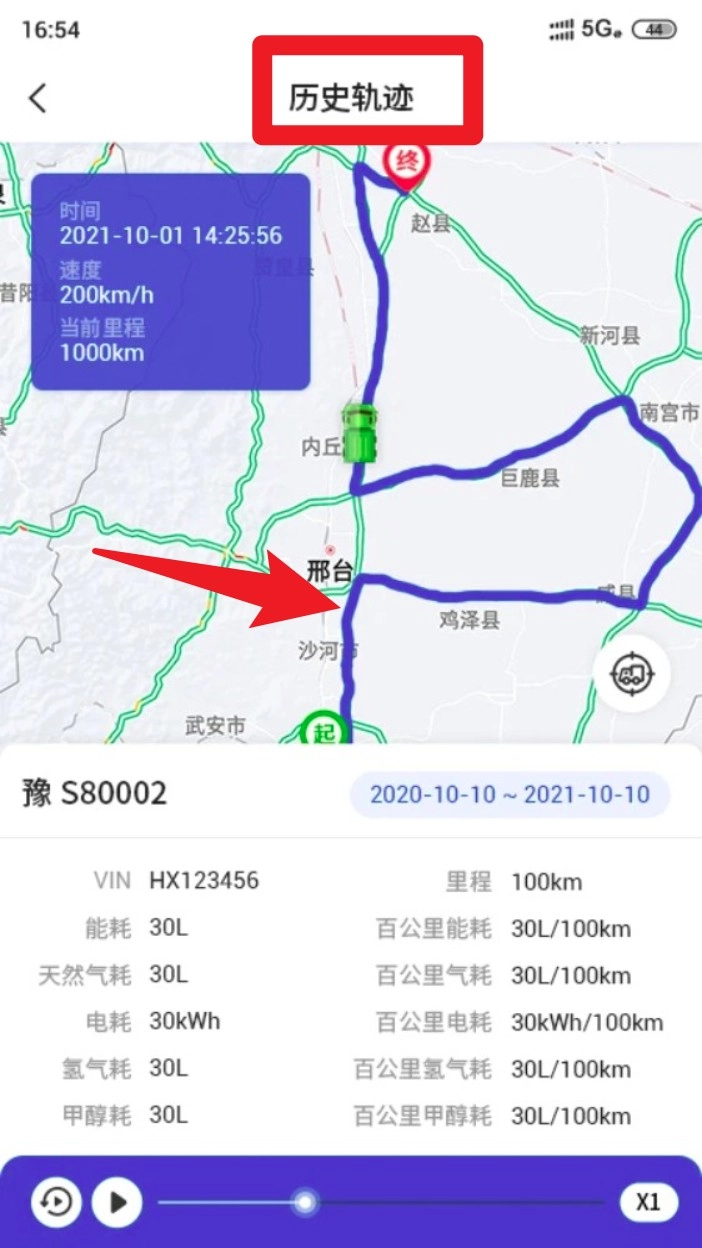Screen dimensions: 702x1248
Task: Tap the playback progress slider
Action: pos(306,1201)
